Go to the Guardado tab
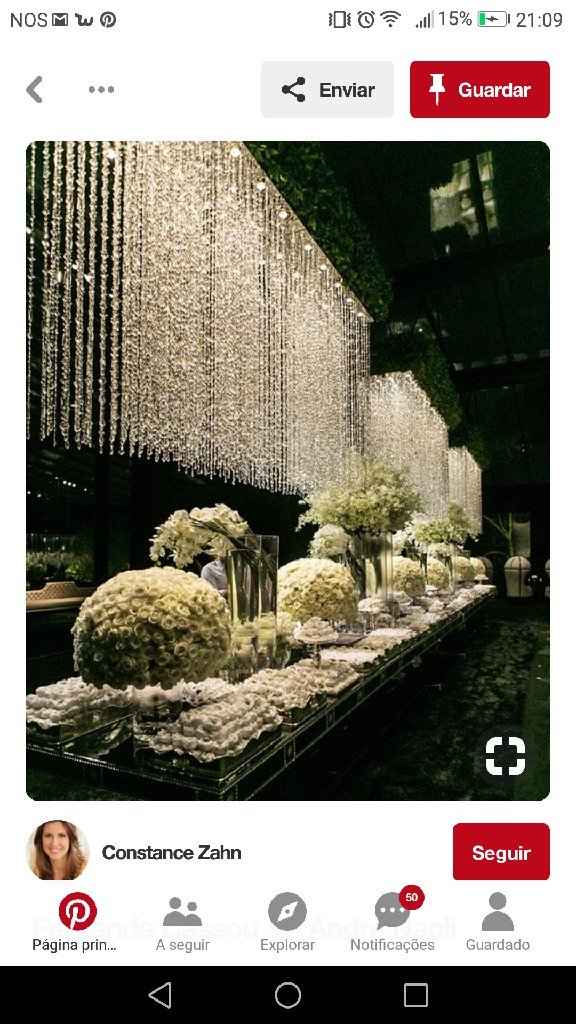 coord(498,923)
